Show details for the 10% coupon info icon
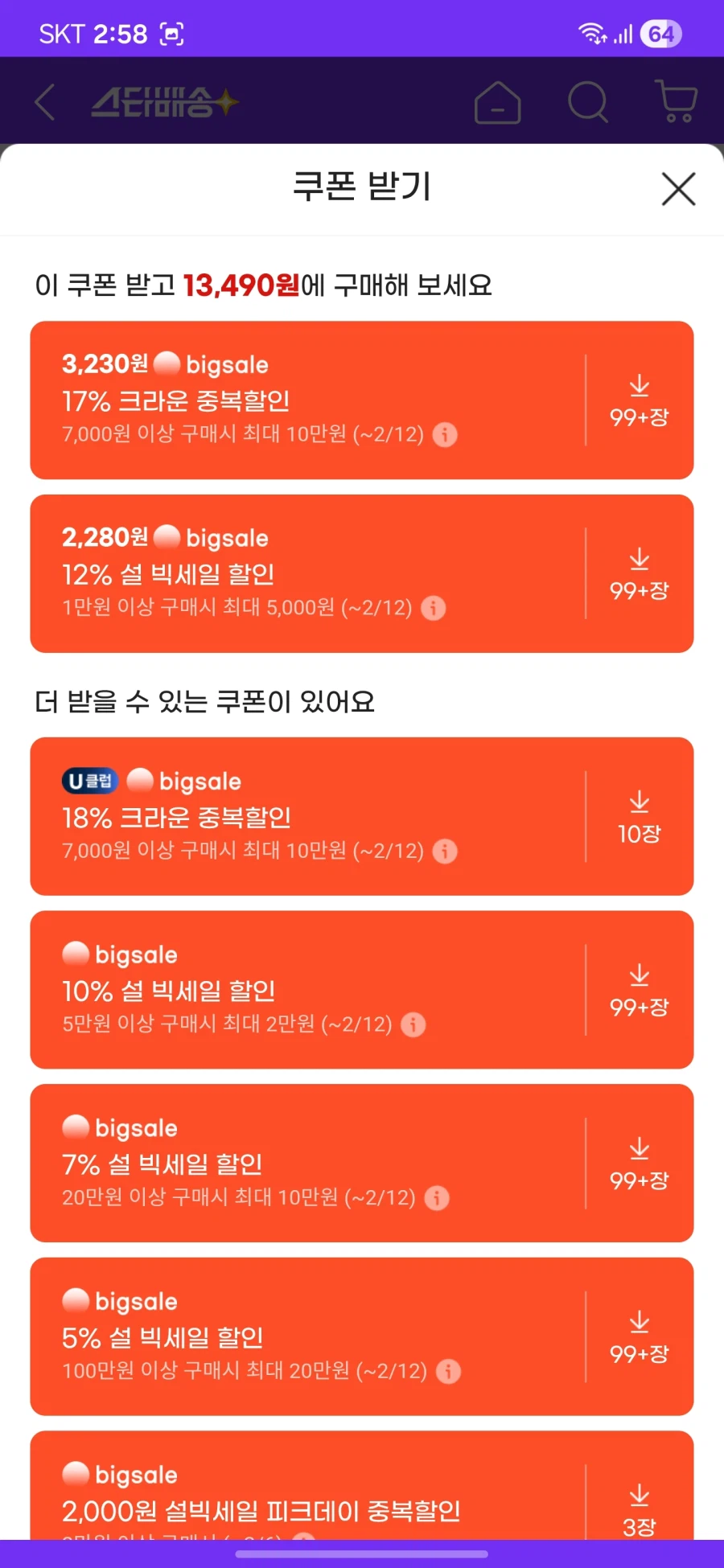 tap(412, 1024)
